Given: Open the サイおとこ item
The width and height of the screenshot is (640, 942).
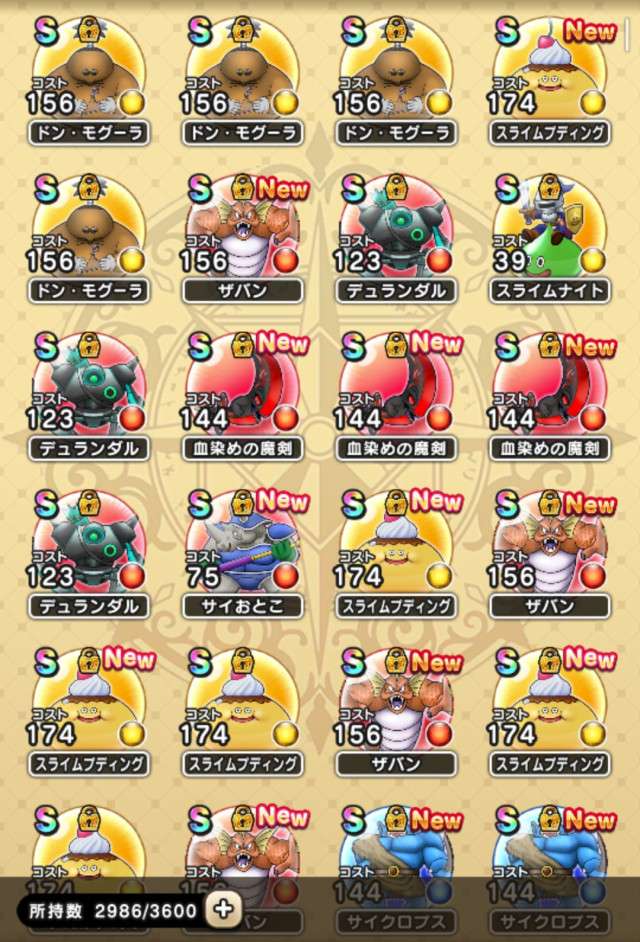Looking at the screenshot, I should click(x=243, y=551).
